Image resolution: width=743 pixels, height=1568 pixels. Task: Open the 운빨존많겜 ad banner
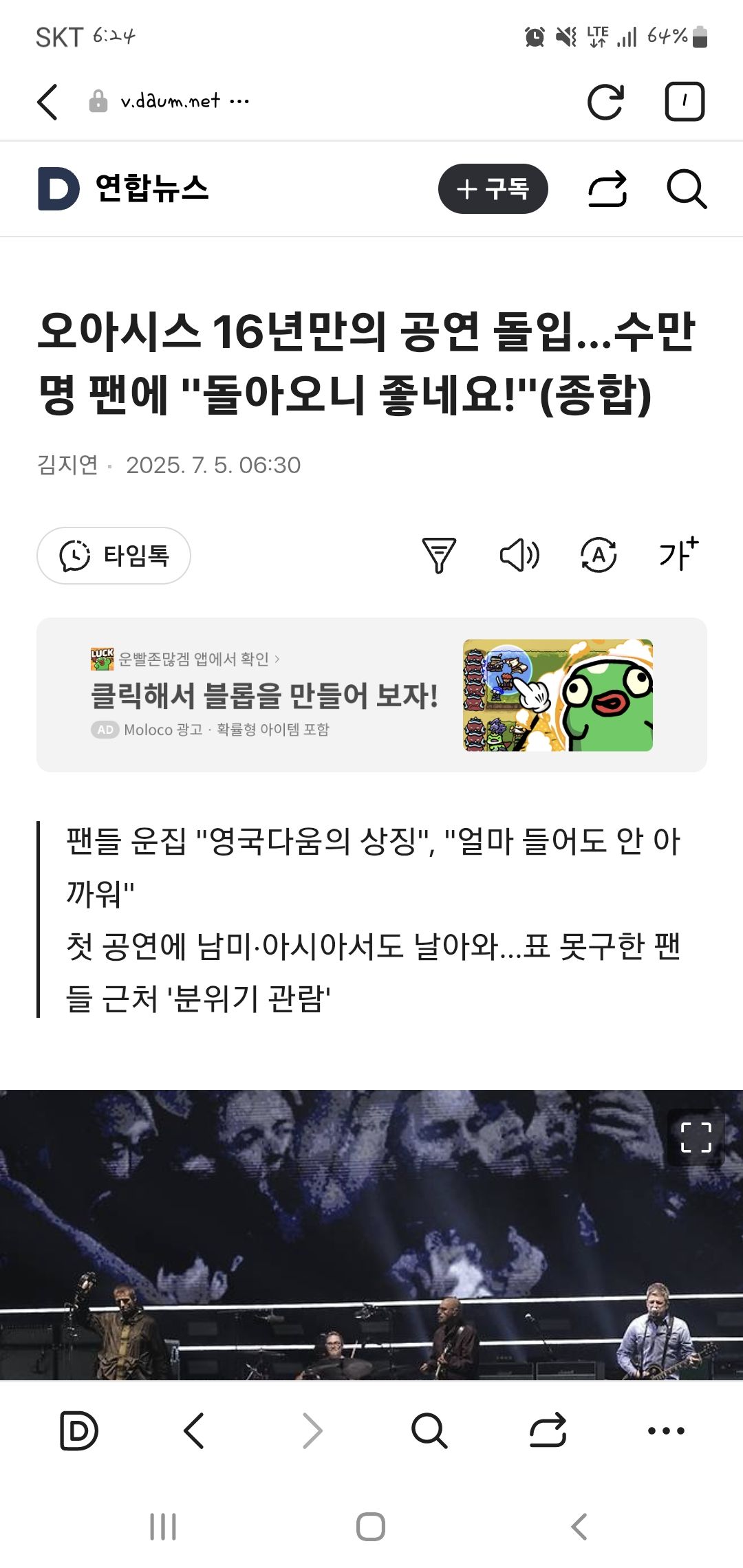click(371, 695)
